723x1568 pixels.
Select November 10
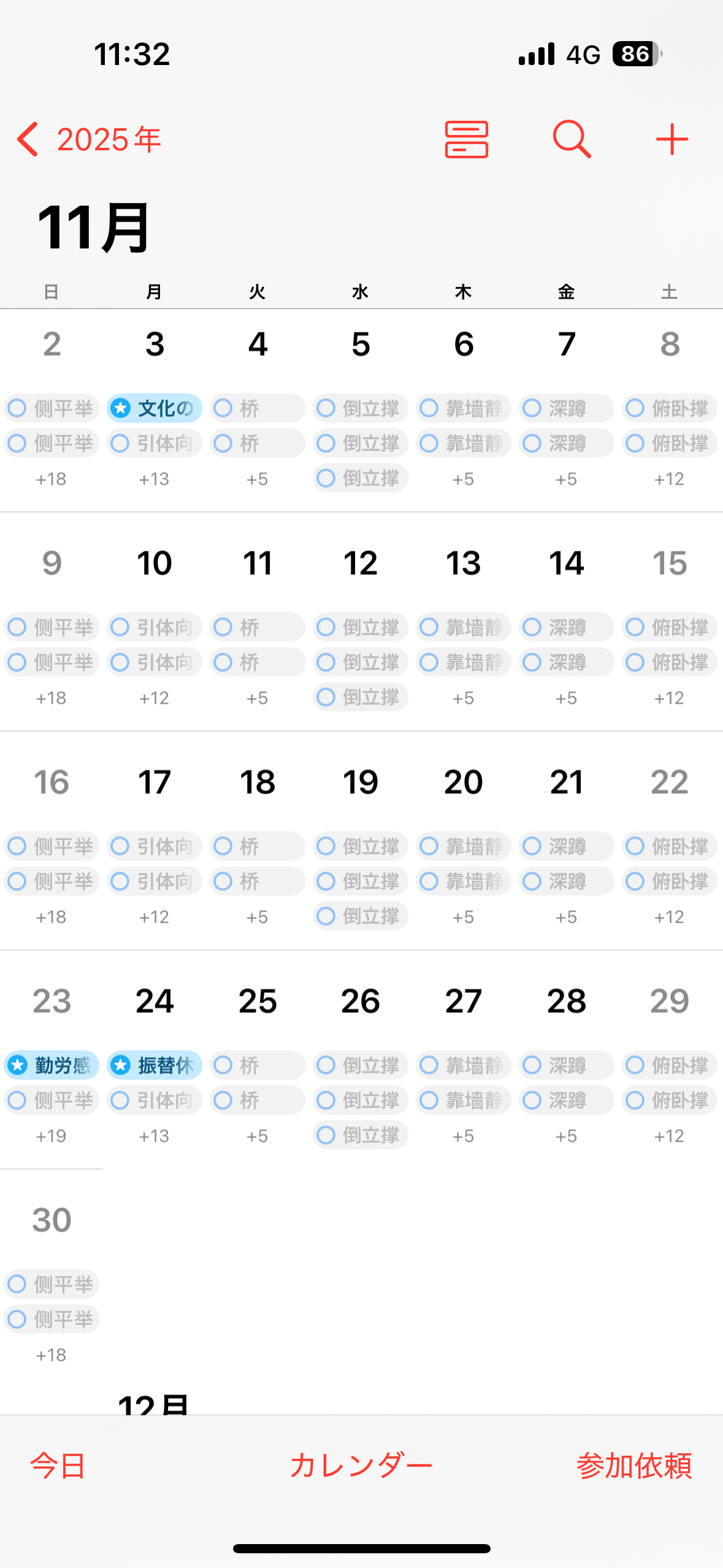pos(155,563)
